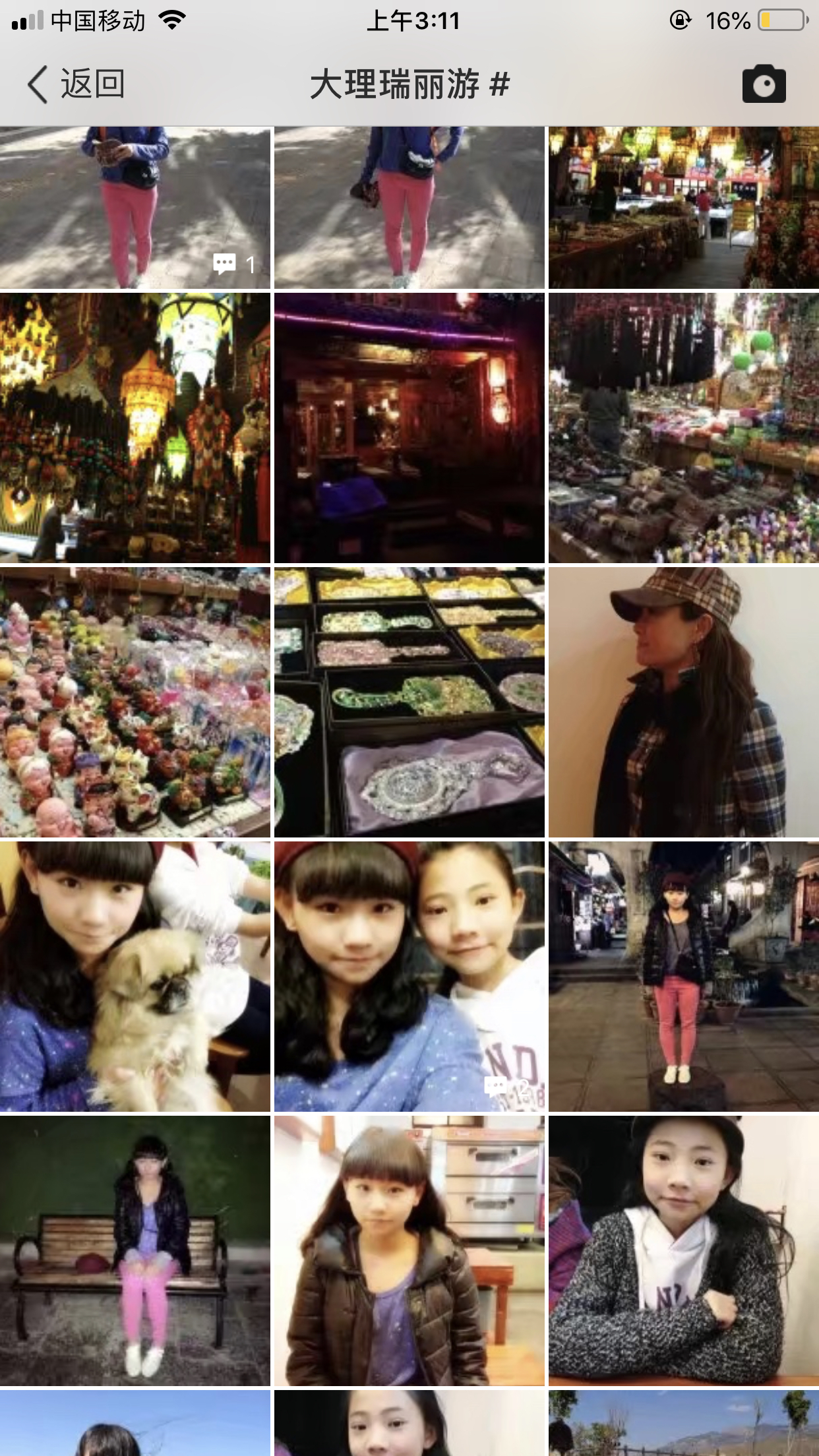View the night street photo with red pants
819x1456 pixels.
coord(684,977)
